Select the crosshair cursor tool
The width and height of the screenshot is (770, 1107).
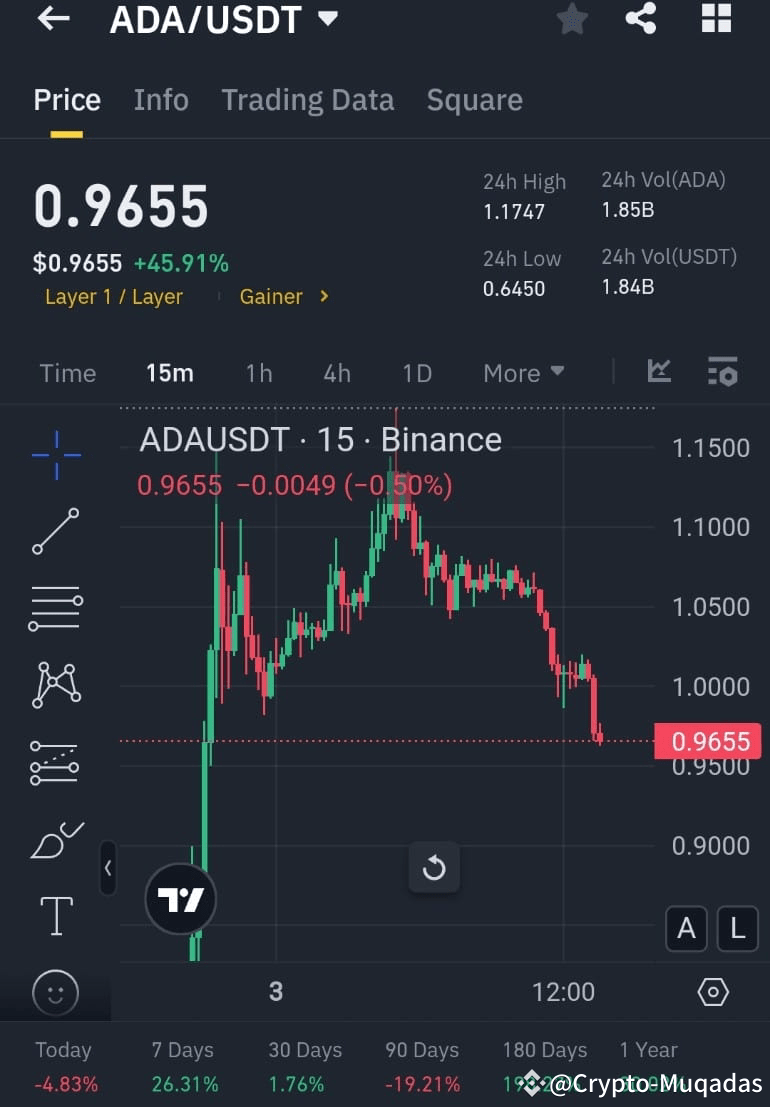click(x=55, y=455)
